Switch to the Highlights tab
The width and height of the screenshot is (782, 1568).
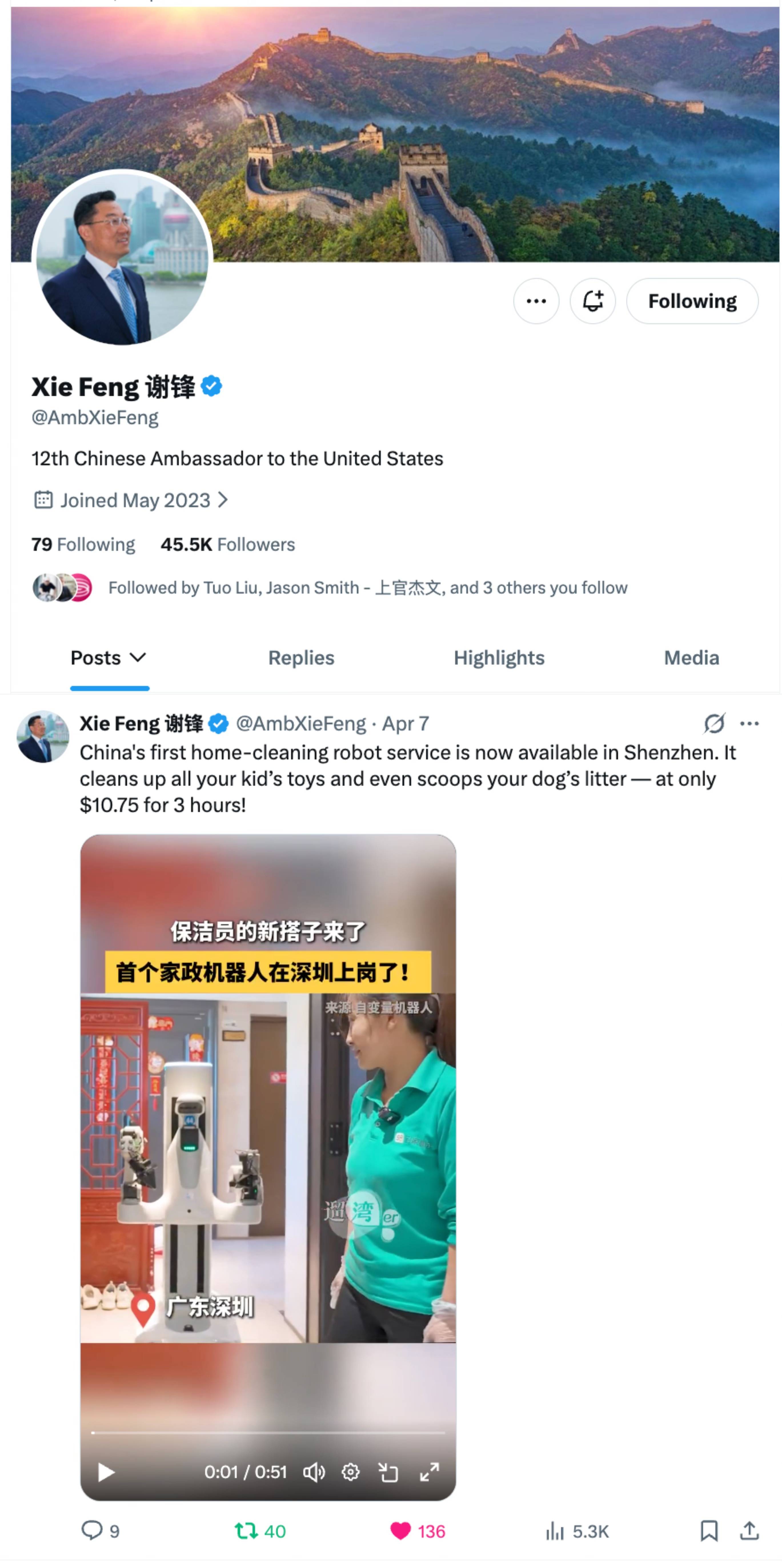click(x=498, y=658)
